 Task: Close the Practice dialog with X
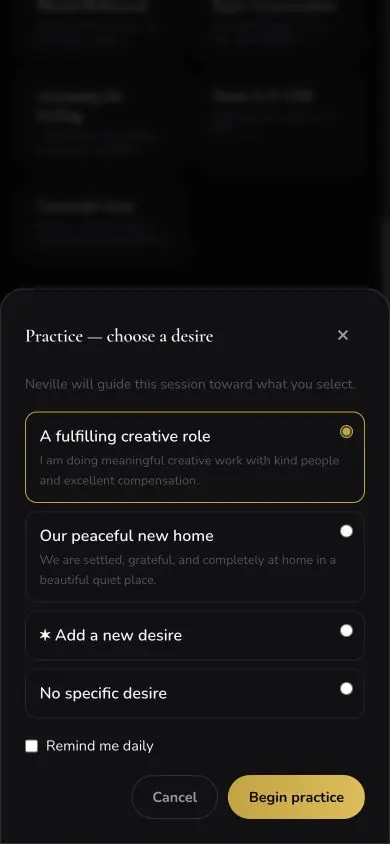[343, 335]
